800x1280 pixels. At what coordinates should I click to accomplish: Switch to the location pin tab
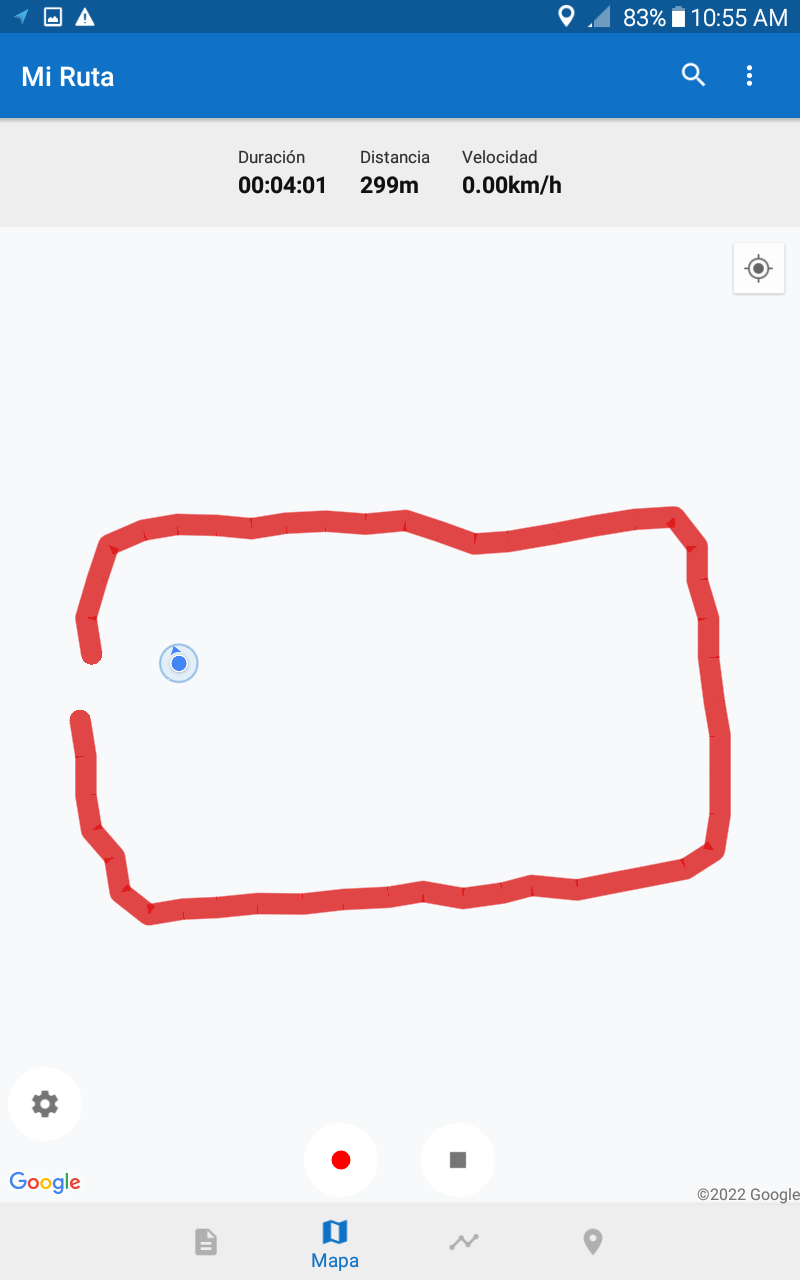(x=593, y=1242)
